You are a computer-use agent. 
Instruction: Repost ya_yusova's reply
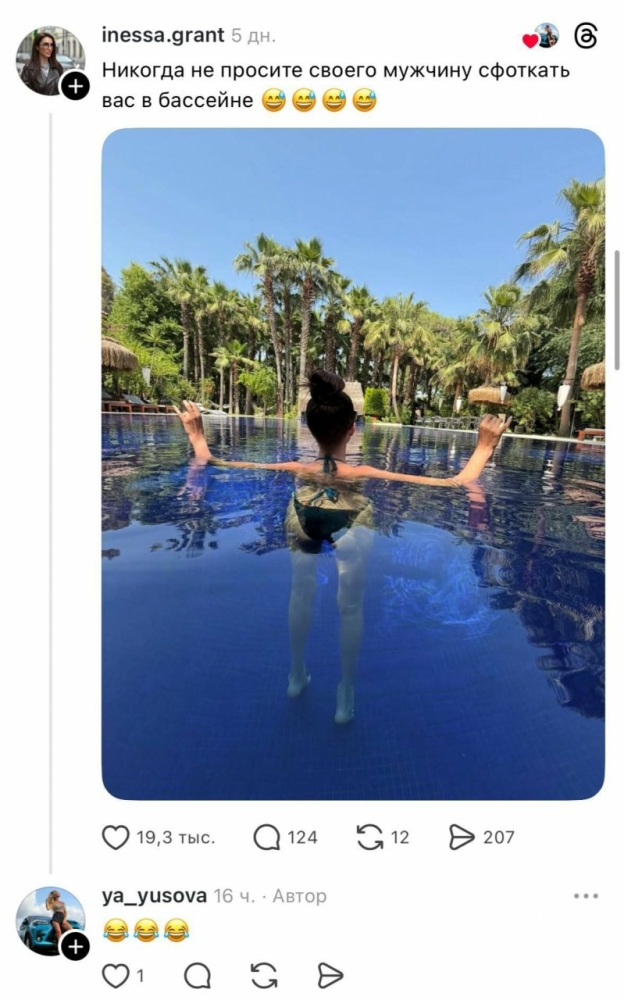[264, 975]
